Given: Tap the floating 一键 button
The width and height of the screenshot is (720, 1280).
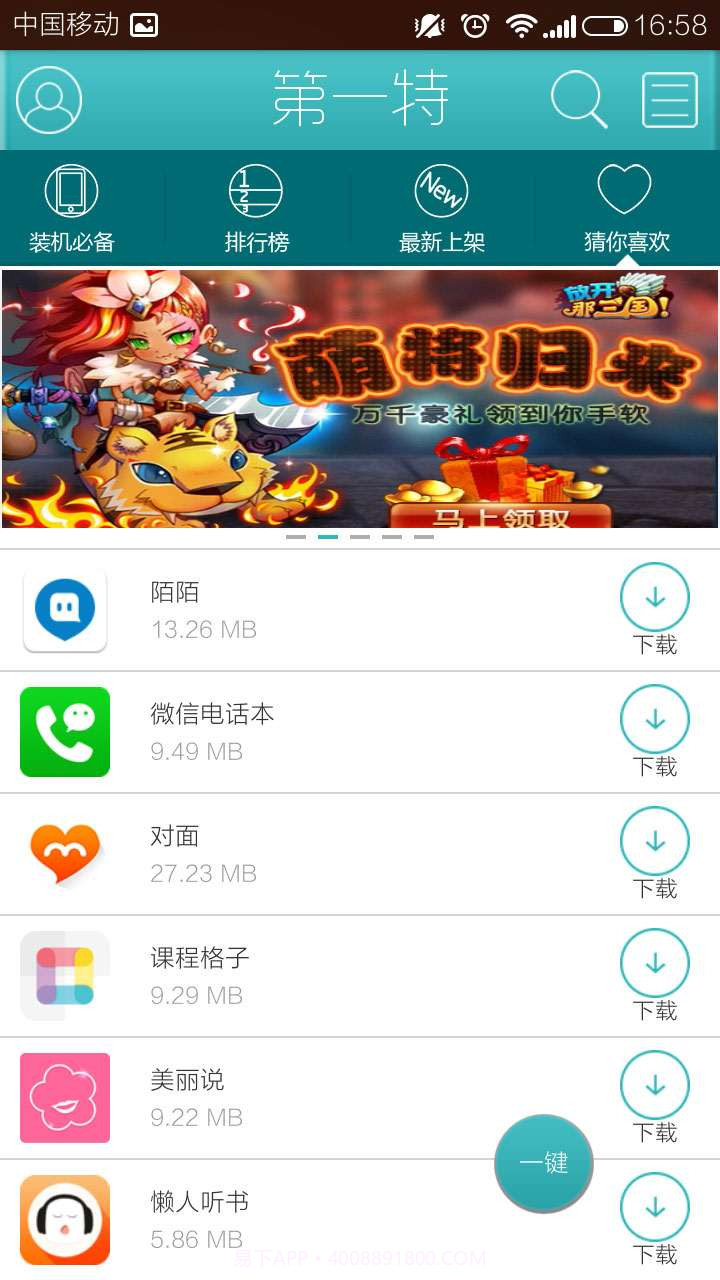Looking at the screenshot, I should [x=544, y=1163].
